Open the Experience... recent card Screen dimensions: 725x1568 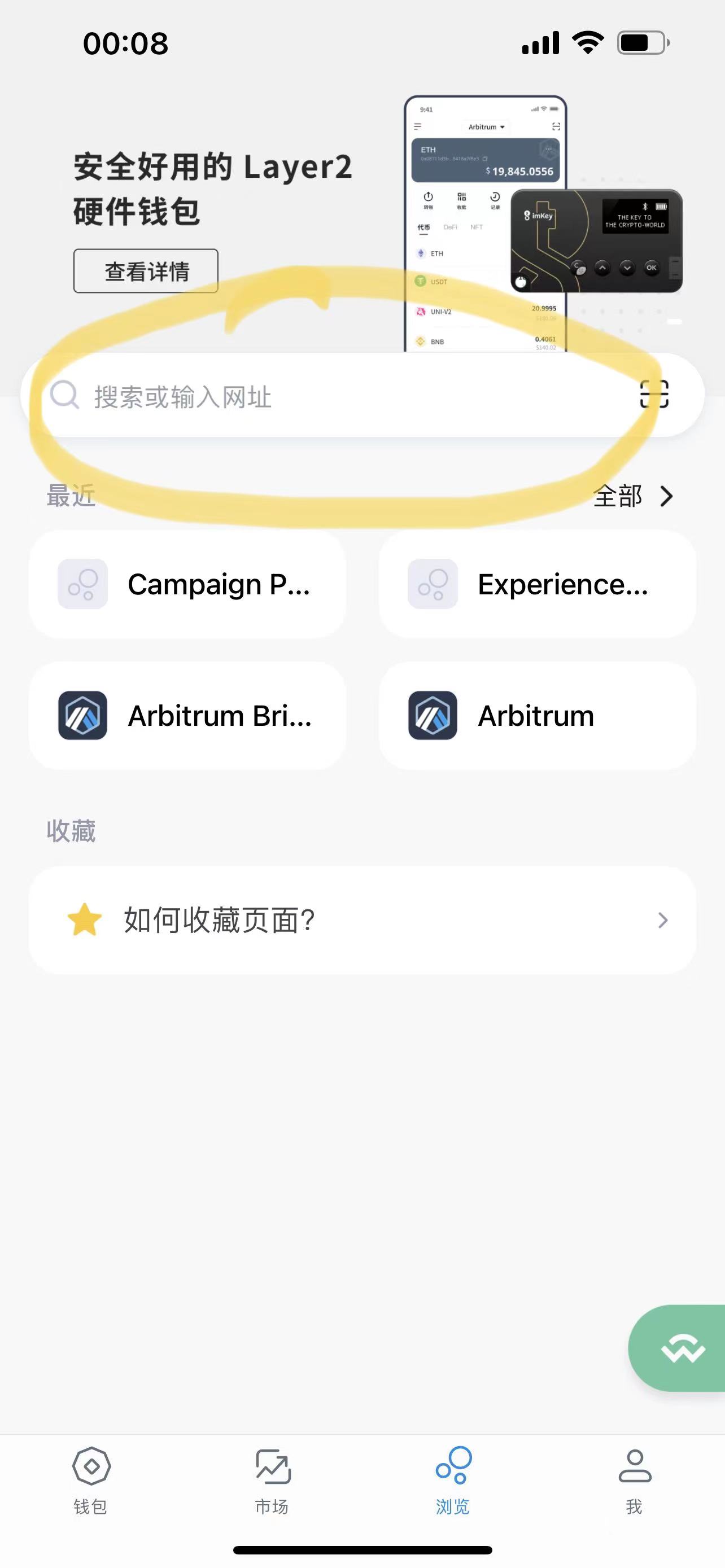(x=537, y=584)
